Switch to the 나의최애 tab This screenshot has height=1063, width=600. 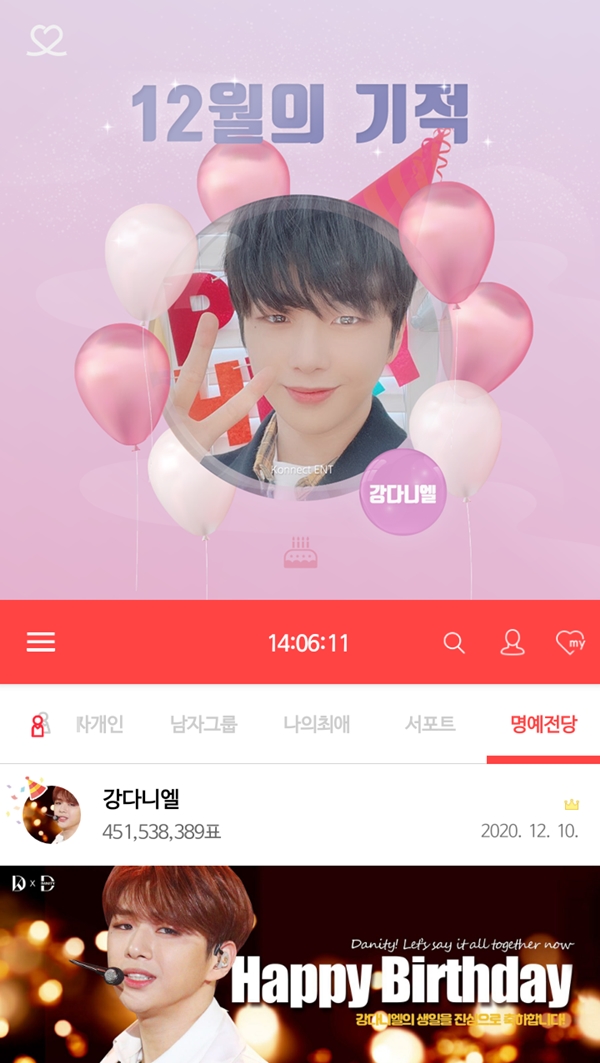click(x=317, y=724)
